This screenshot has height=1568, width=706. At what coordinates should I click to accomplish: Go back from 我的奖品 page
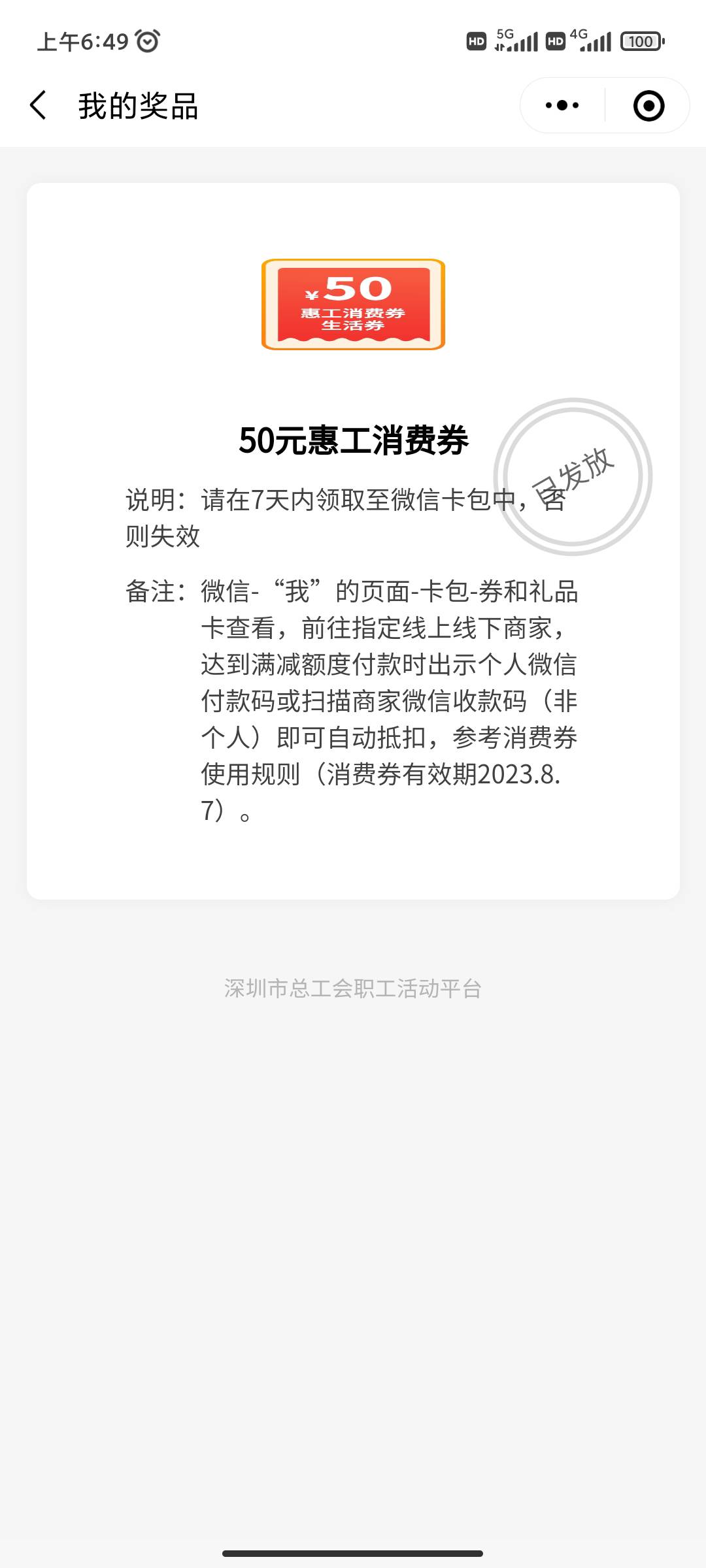pos(39,105)
